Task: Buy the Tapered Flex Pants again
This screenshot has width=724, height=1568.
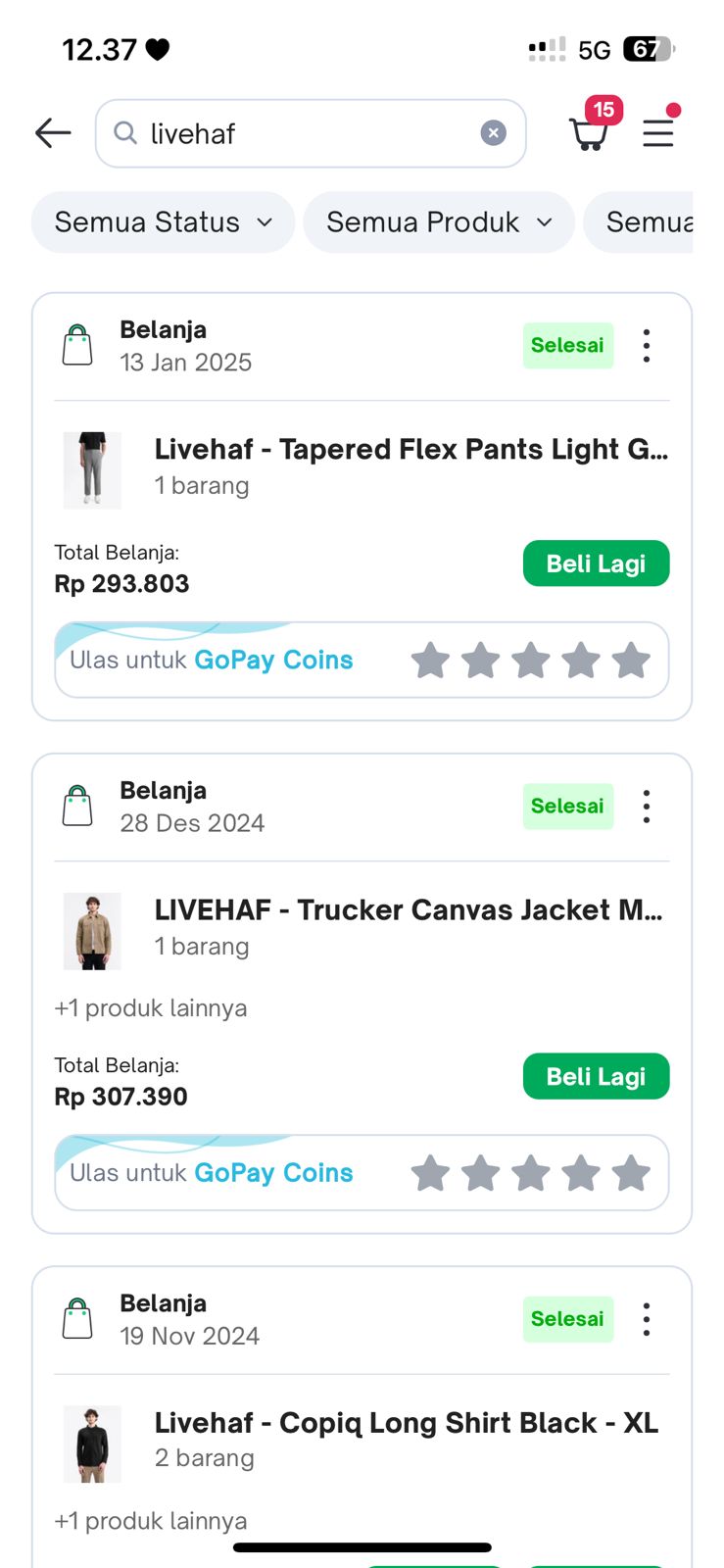Action: tap(596, 563)
